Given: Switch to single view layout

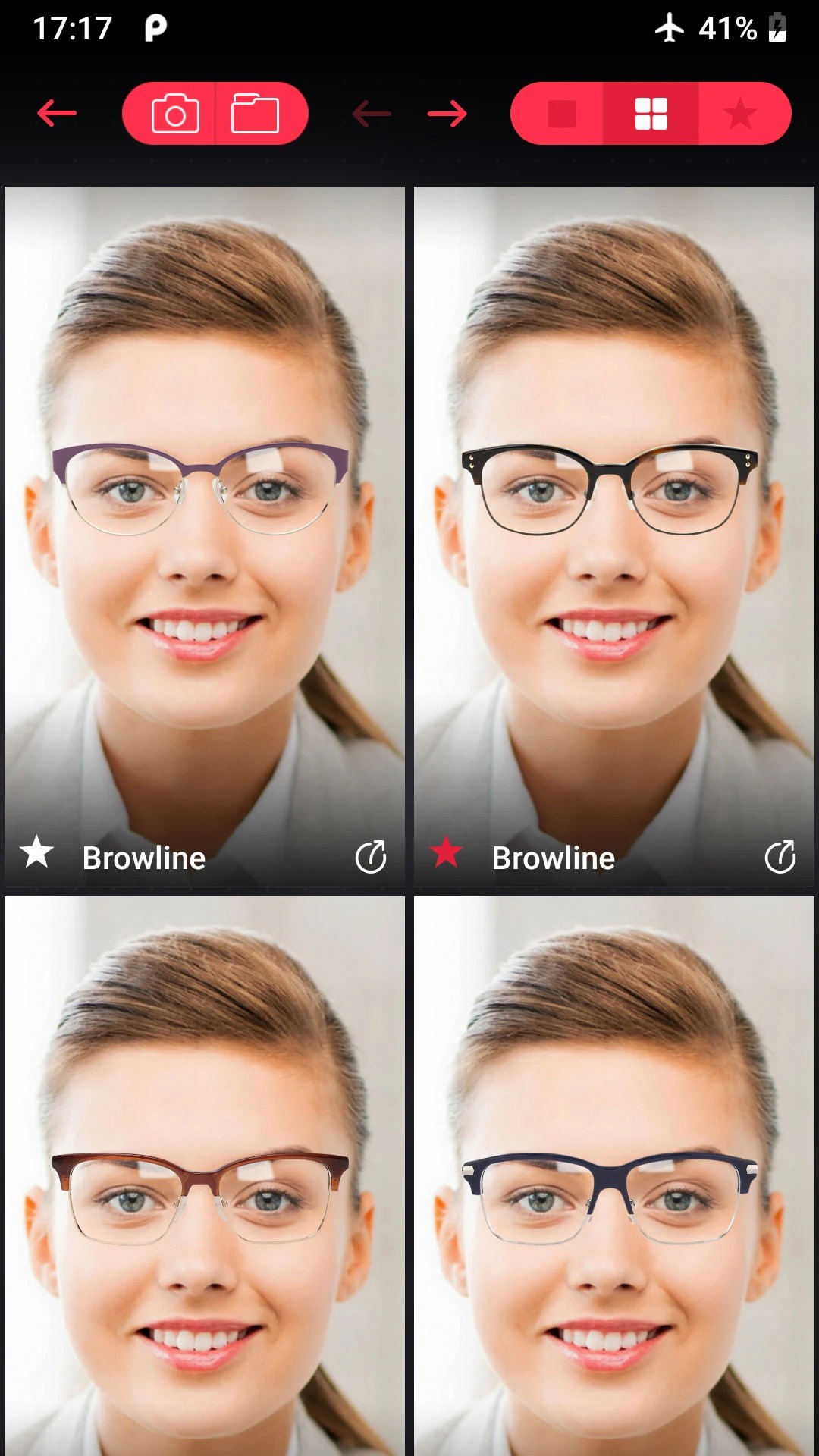Looking at the screenshot, I should coord(560,114).
